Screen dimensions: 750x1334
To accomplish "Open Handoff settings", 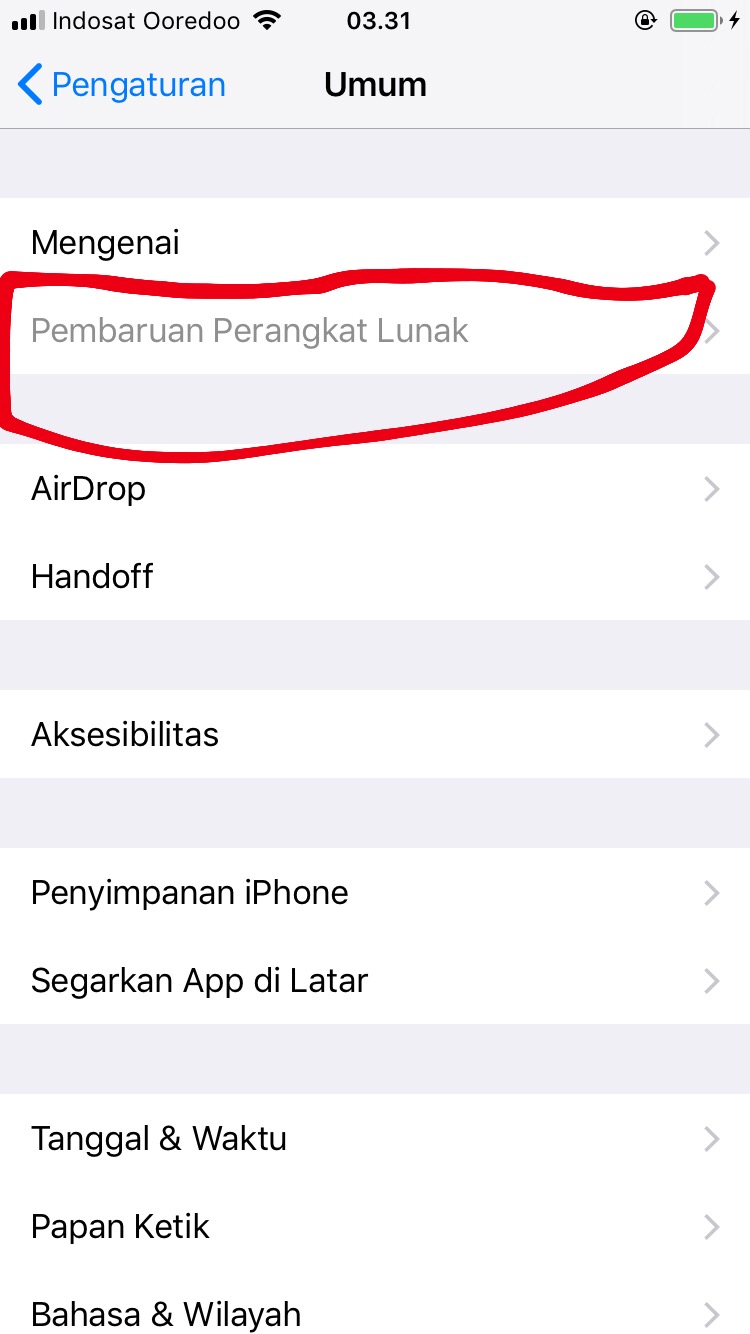I will (375, 576).
